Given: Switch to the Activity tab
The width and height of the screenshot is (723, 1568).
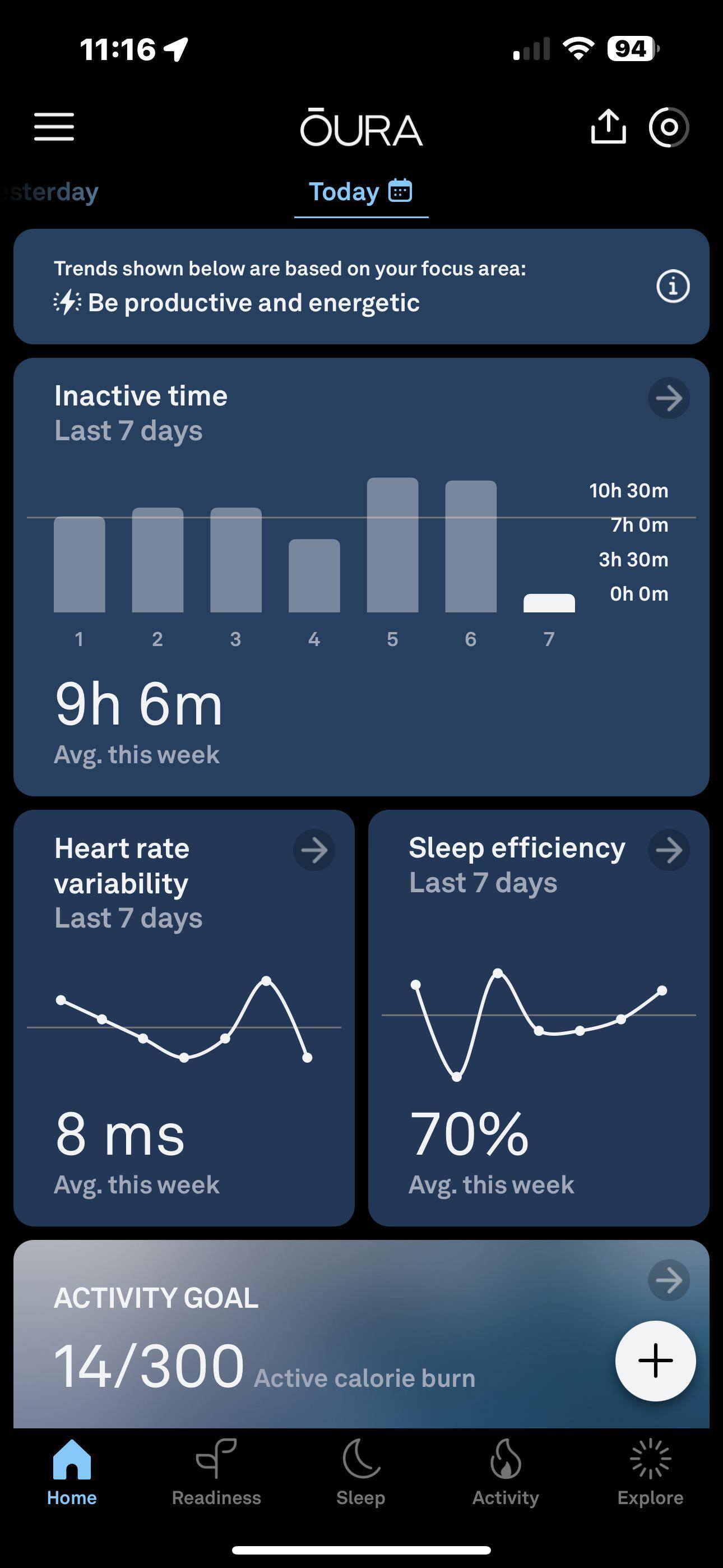Looking at the screenshot, I should [505, 1472].
